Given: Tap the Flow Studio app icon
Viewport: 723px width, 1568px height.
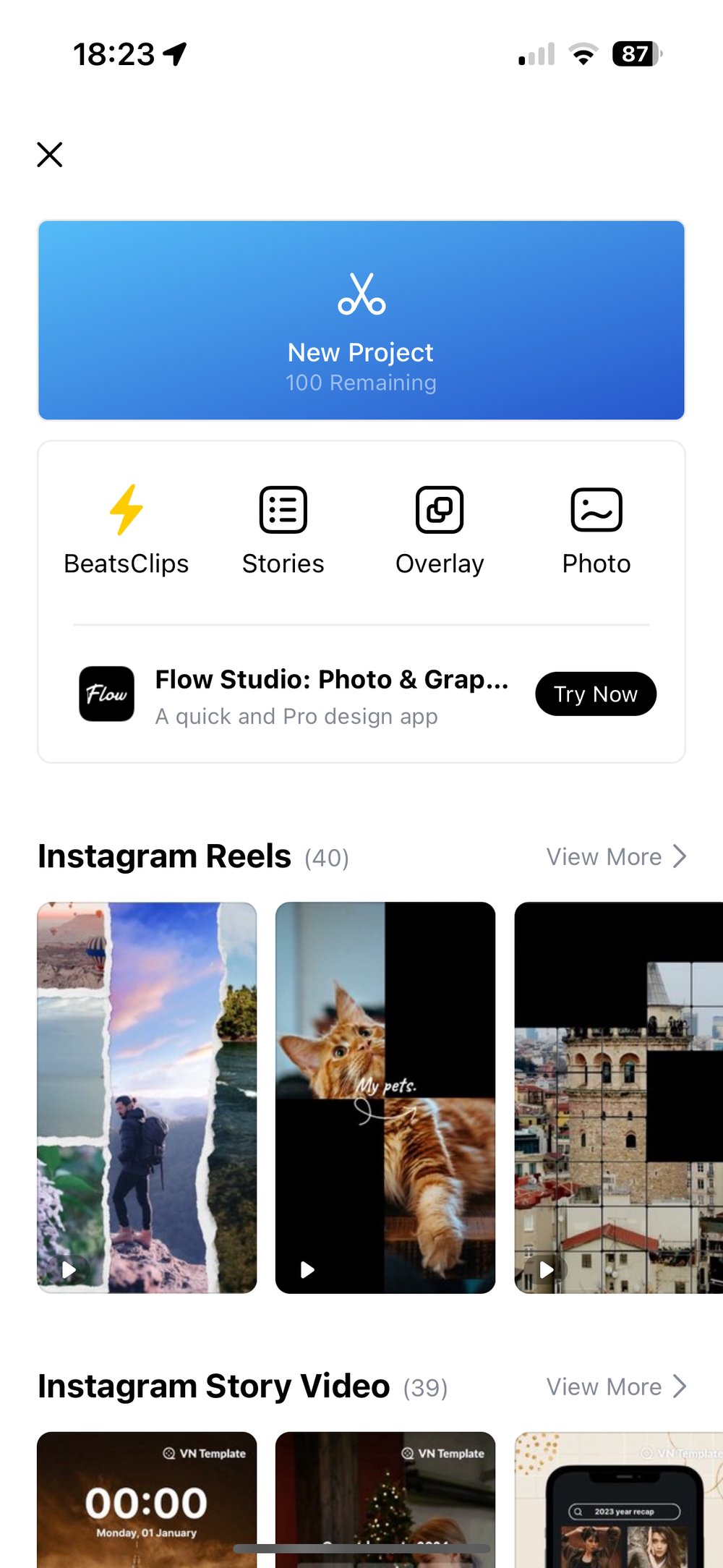Looking at the screenshot, I should point(106,694).
